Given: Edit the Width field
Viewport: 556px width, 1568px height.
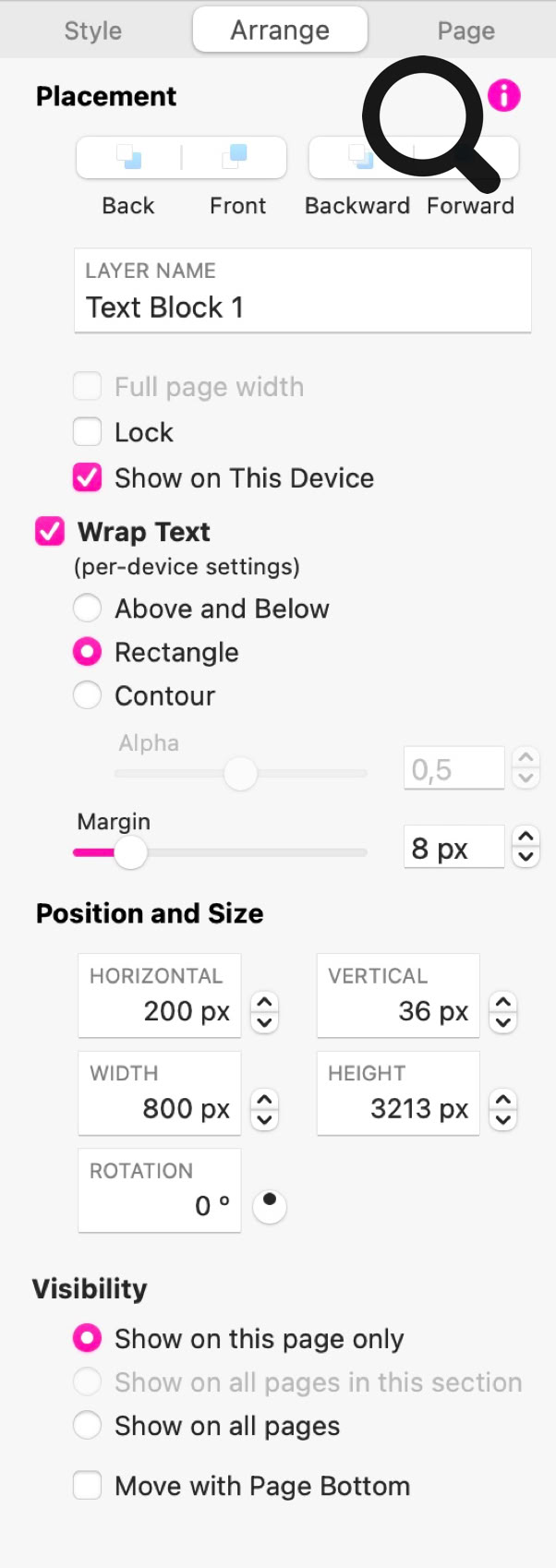Looking at the screenshot, I should click(160, 1108).
